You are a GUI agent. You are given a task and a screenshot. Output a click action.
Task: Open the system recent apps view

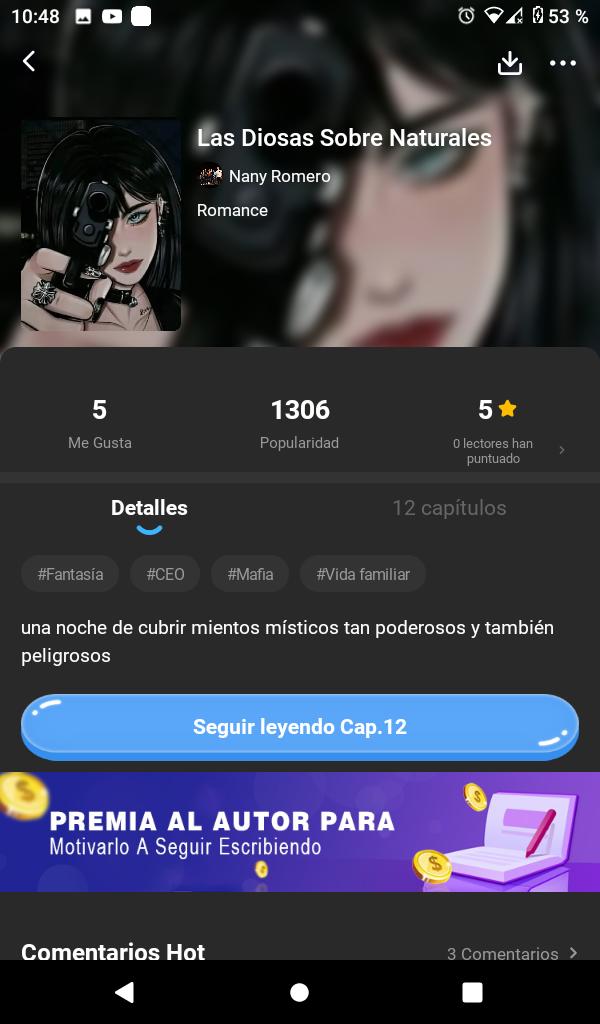[x=472, y=992]
